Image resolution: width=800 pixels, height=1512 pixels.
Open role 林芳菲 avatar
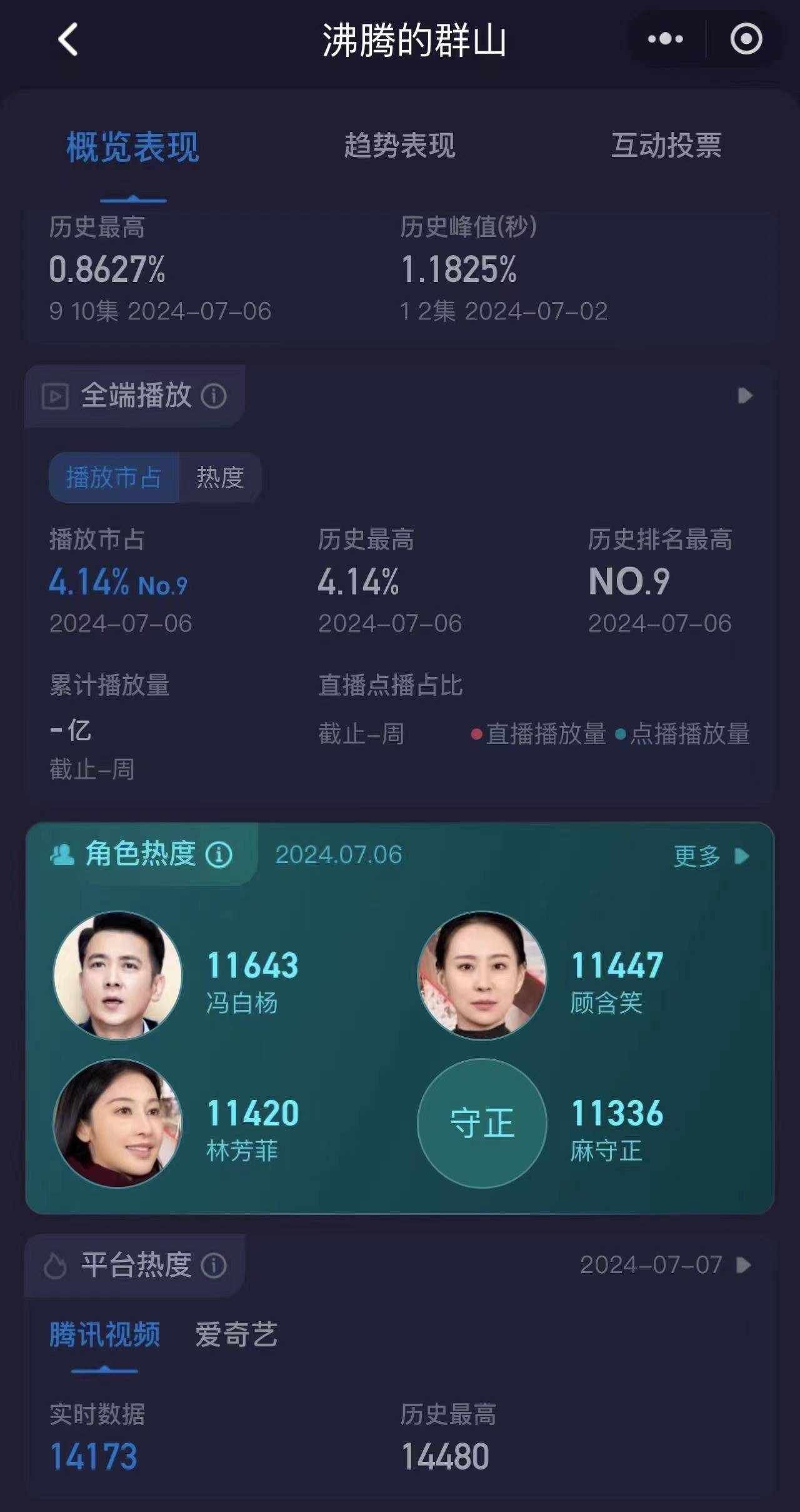(x=117, y=1123)
